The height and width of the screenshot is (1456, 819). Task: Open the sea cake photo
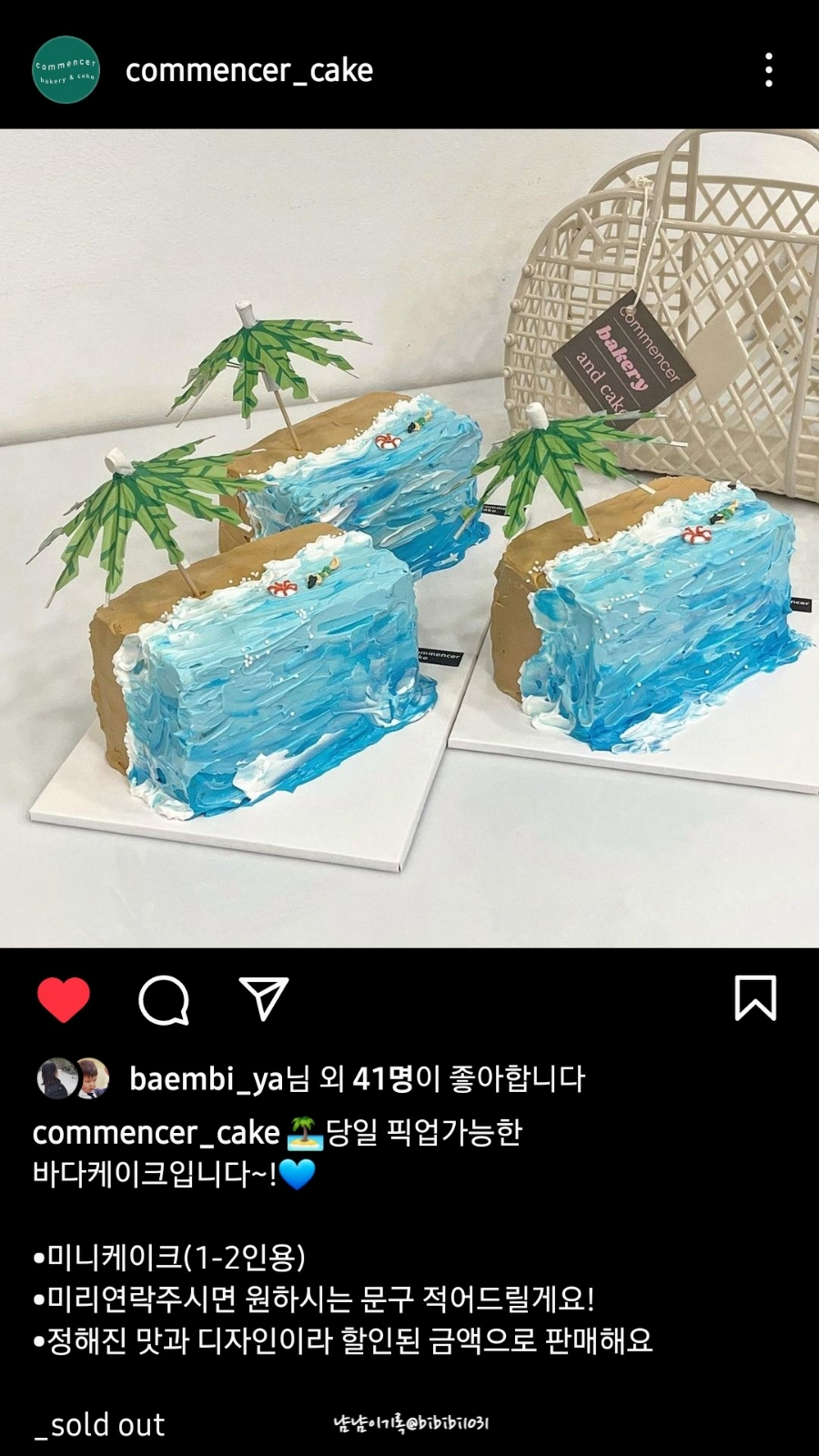point(409,537)
